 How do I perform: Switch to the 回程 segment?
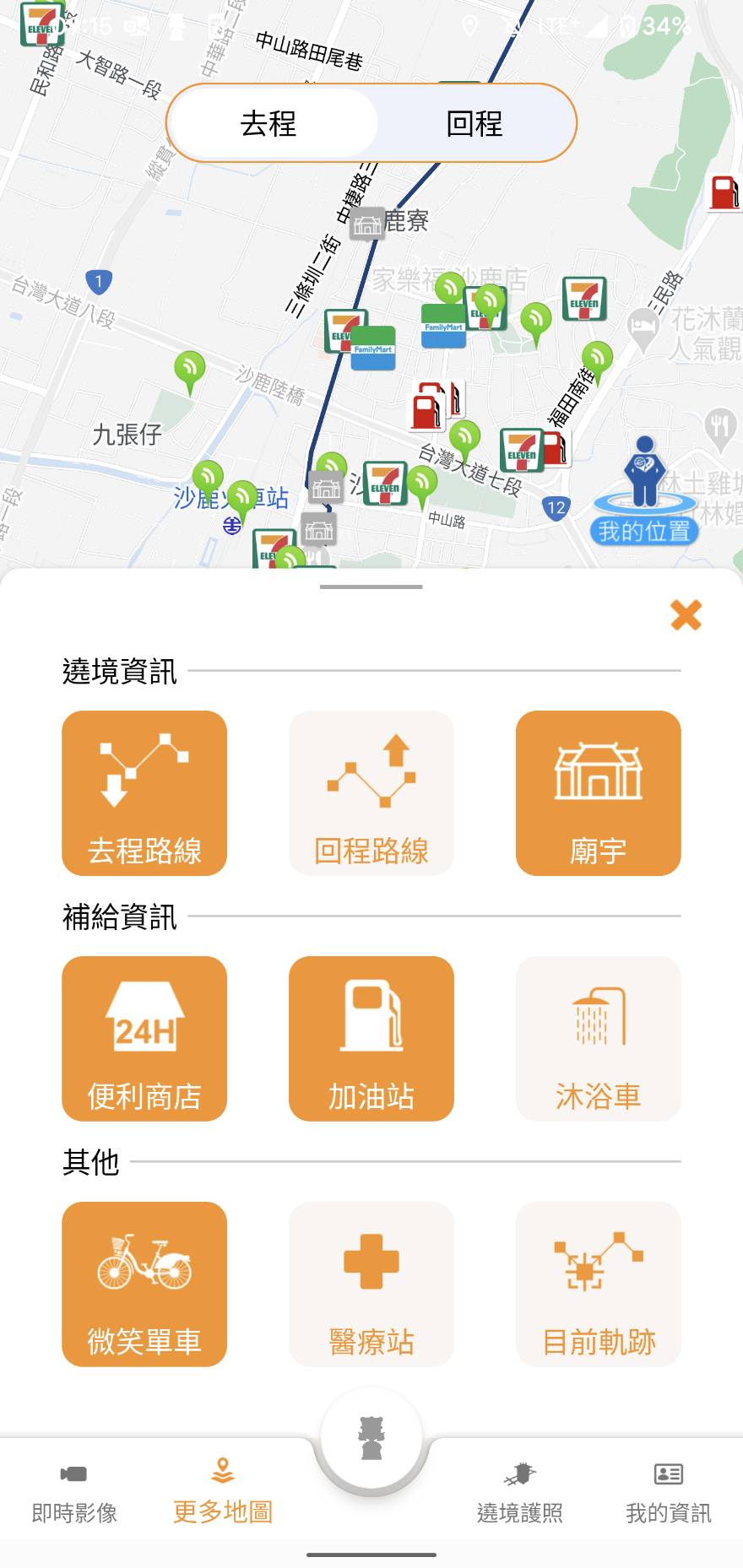474,123
